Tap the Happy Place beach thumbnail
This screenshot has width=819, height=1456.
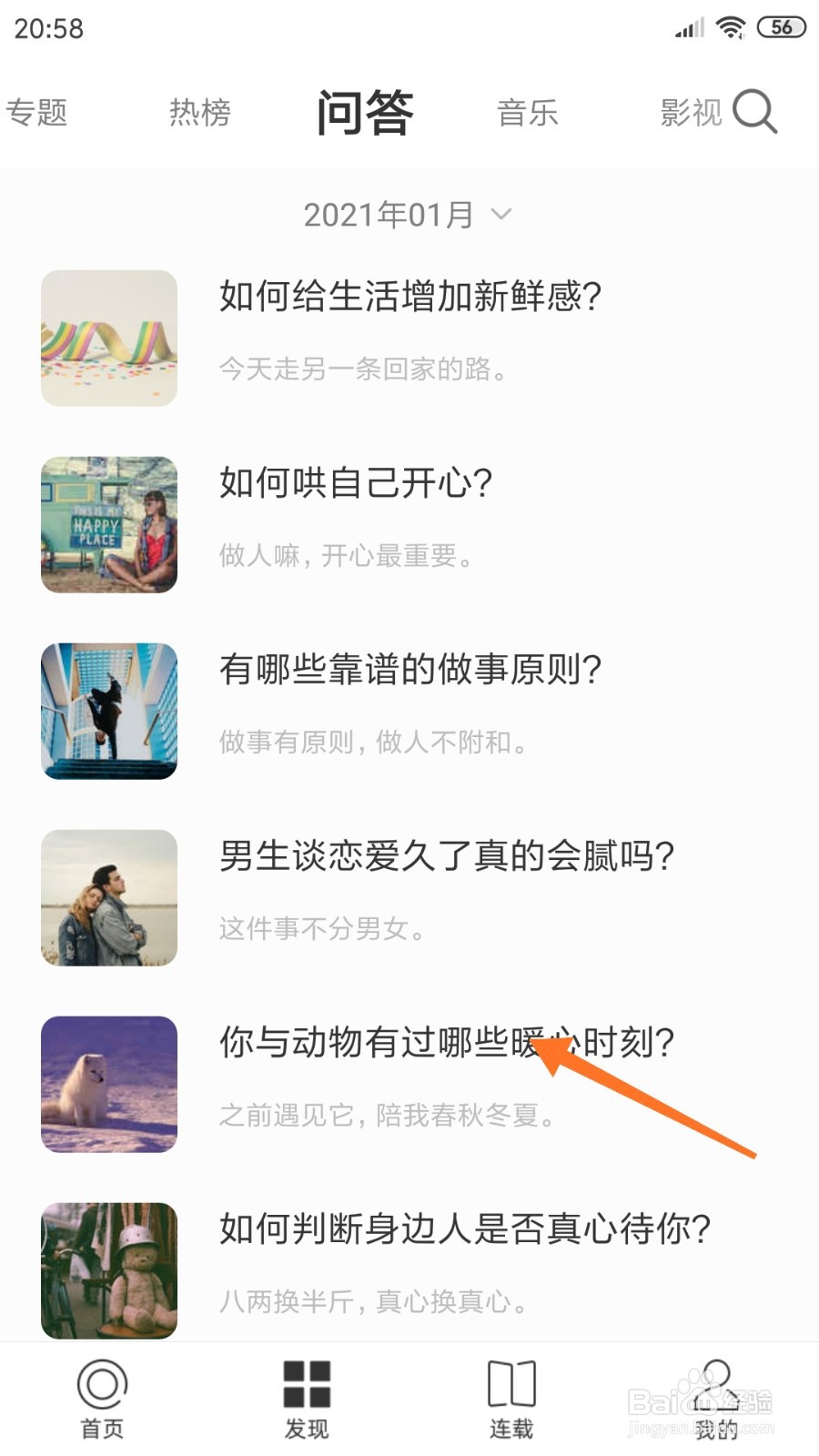click(107, 524)
